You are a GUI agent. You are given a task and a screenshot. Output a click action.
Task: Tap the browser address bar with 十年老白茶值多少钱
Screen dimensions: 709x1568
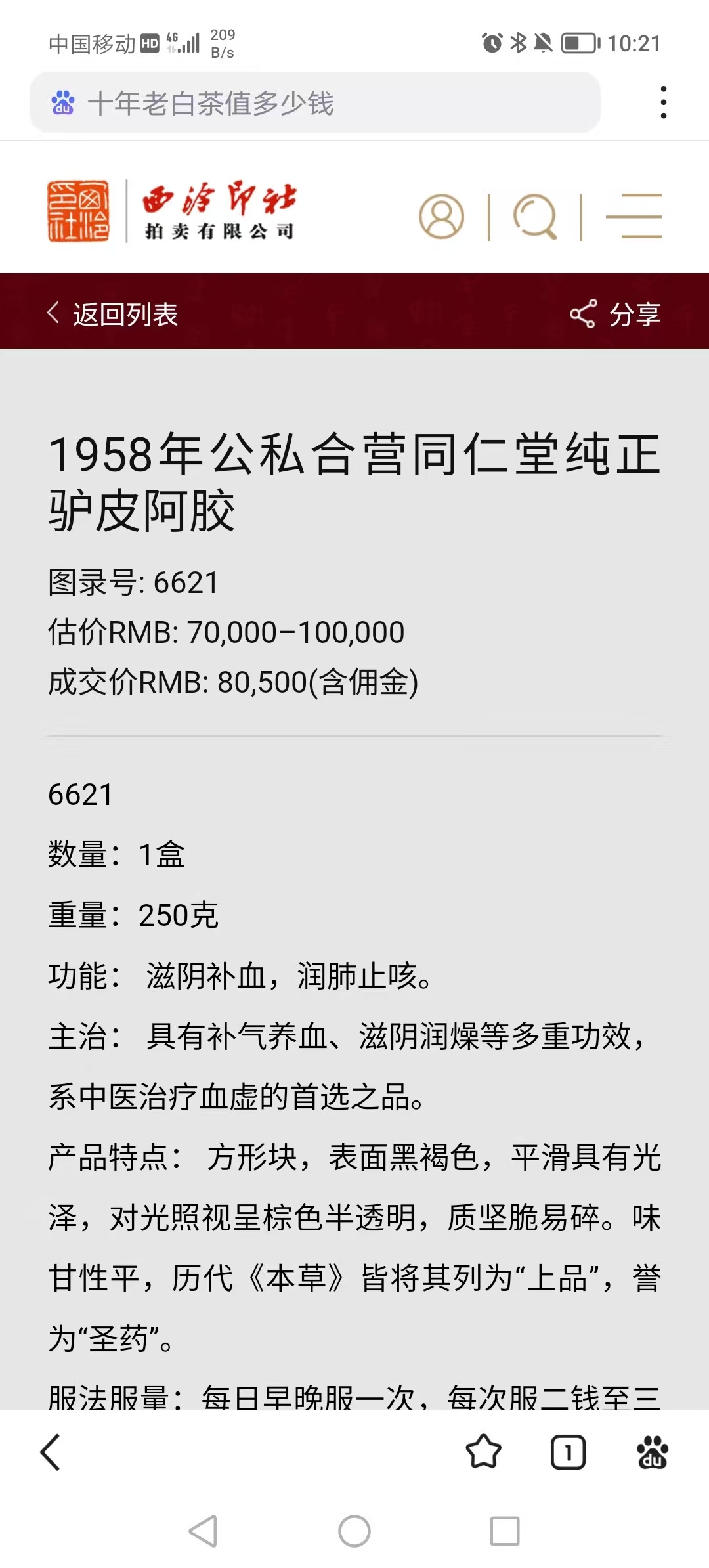pyautogui.click(x=314, y=103)
